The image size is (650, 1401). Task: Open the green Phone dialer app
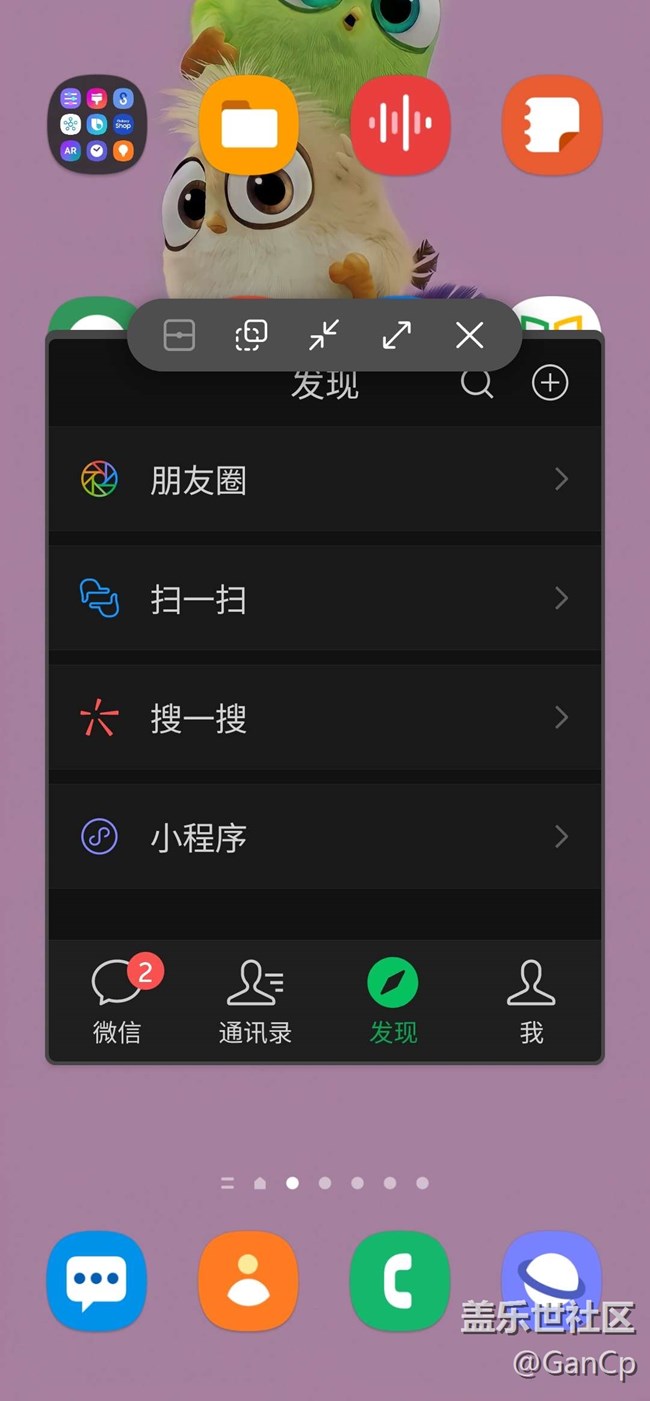(x=400, y=1281)
